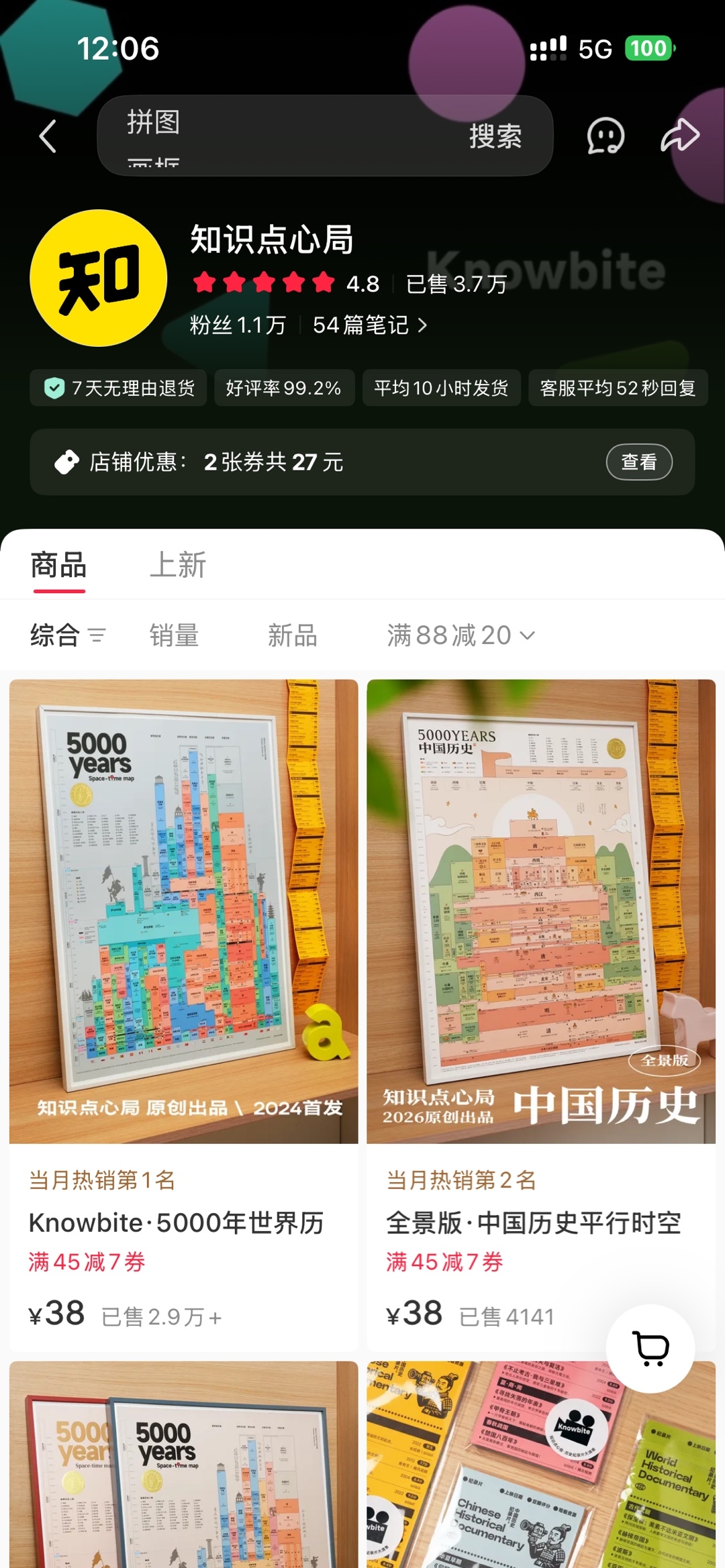The image size is (725, 1568).
Task: Select the 商品 tab
Action: 59,565
